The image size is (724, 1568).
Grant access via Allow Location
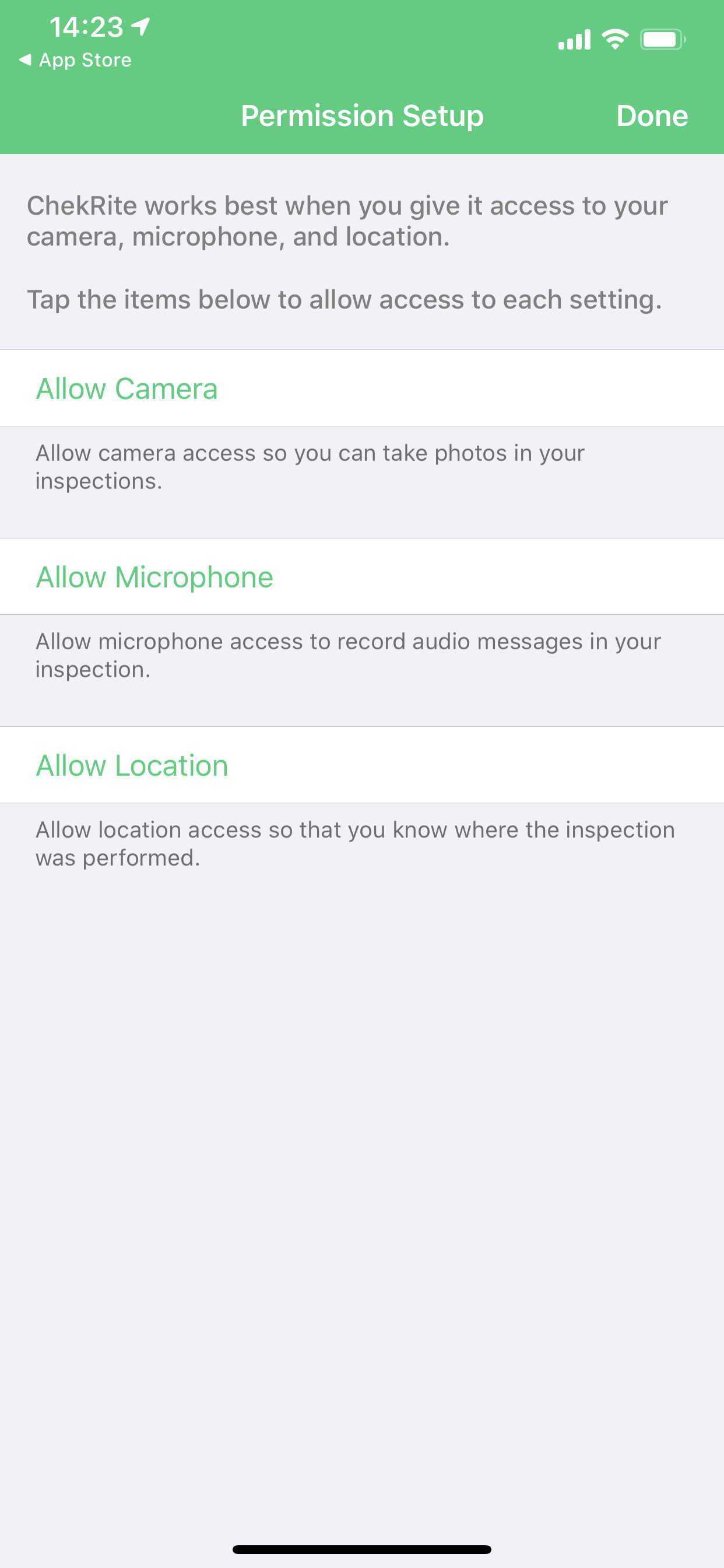coord(362,765)
